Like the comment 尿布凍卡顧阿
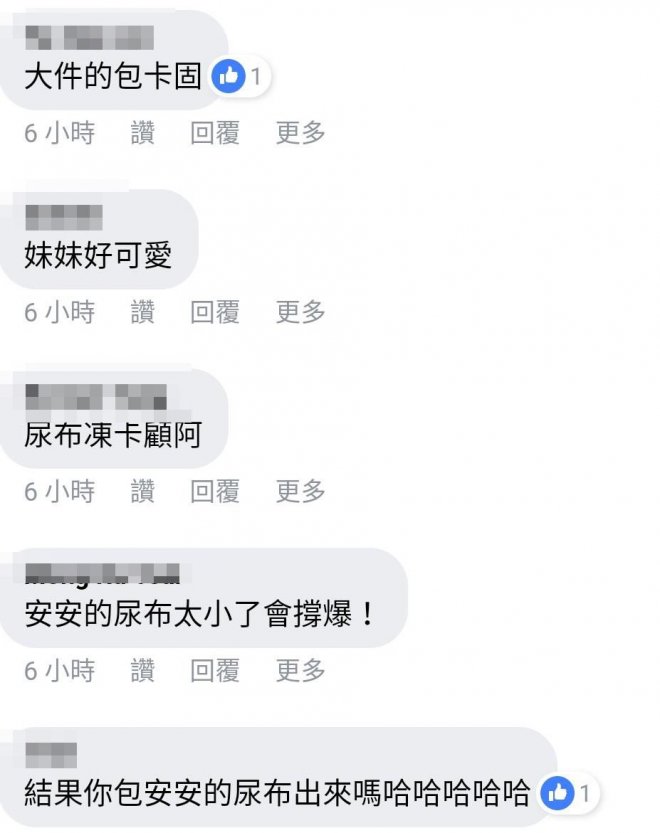Image resolution: width=660 pixels, height=833 pixels. [143, 491]
